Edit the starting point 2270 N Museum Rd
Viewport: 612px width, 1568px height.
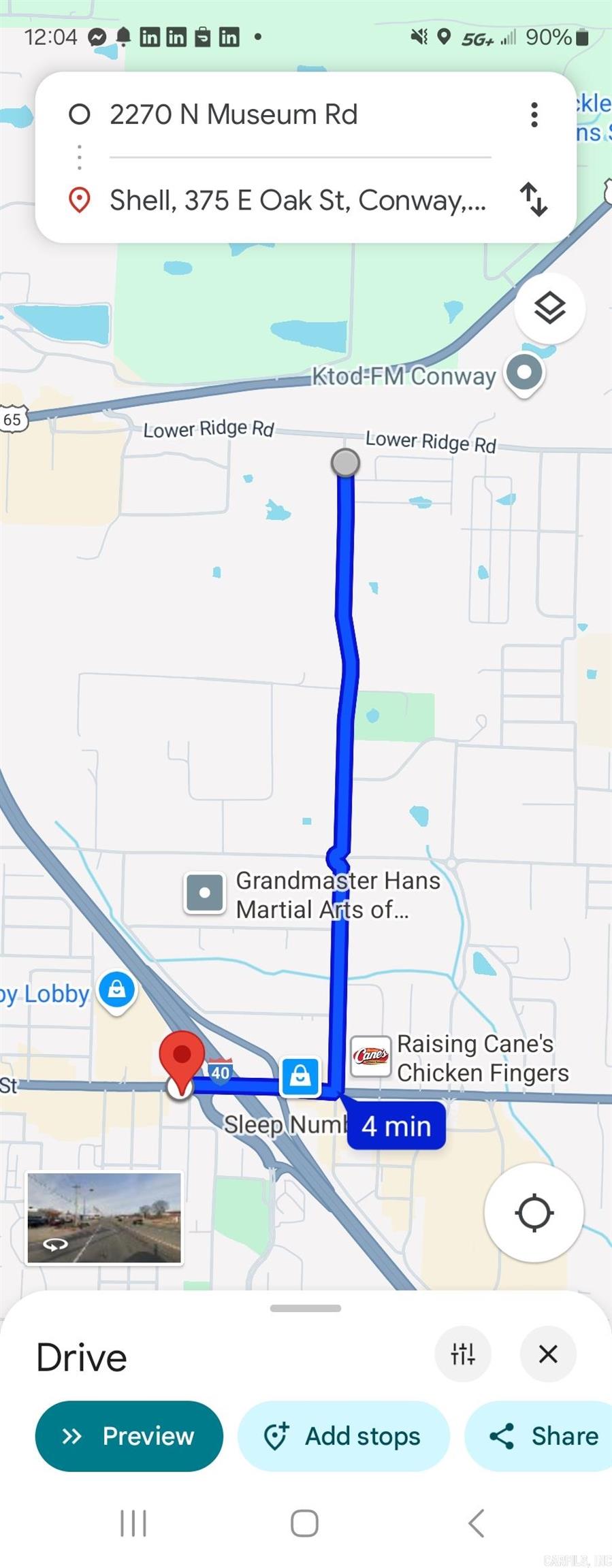(x=233, y=114)
